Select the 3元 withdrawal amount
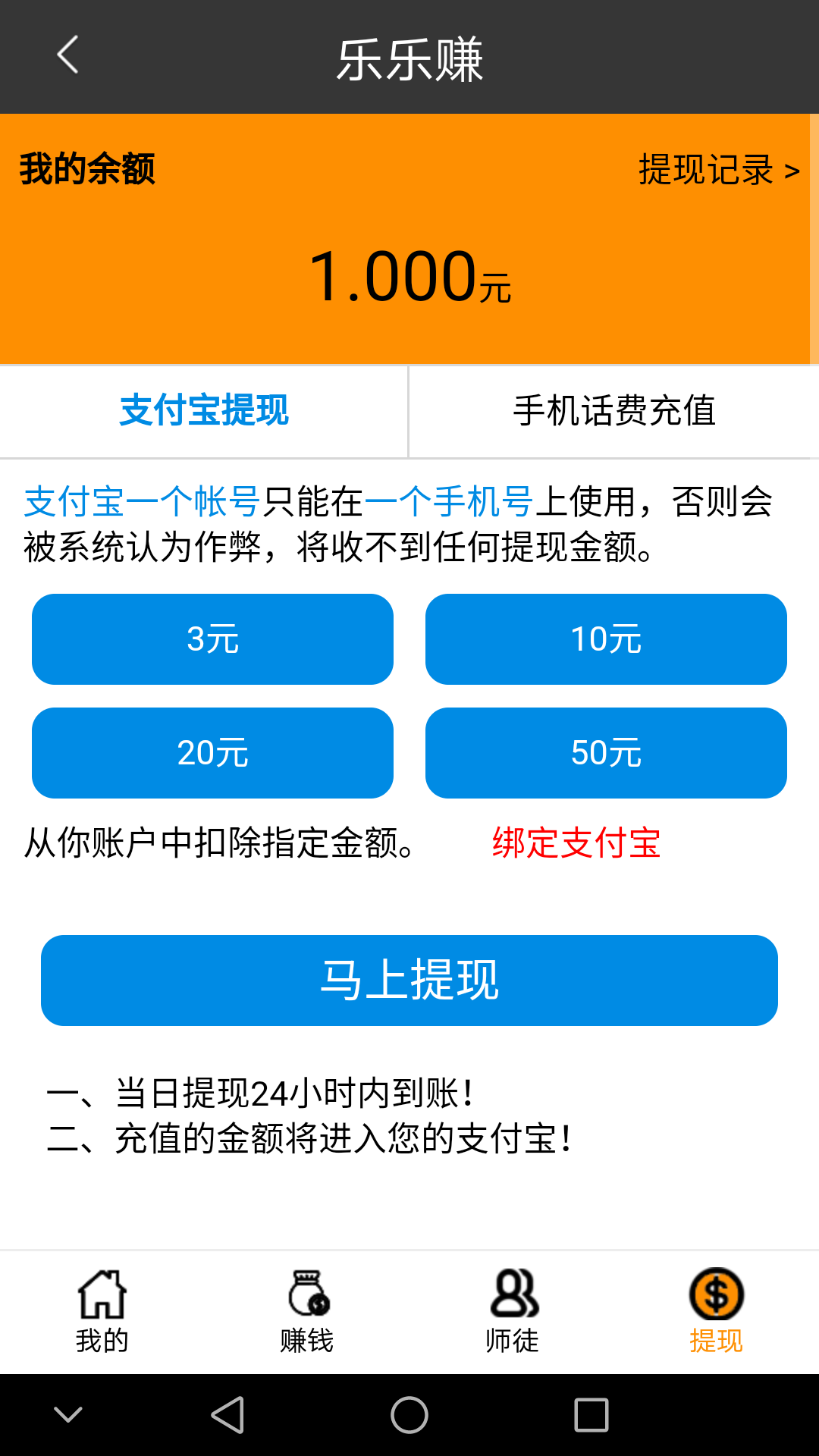Image resolution: width=819 pixels, height=1456 pixels. [212, 639]
